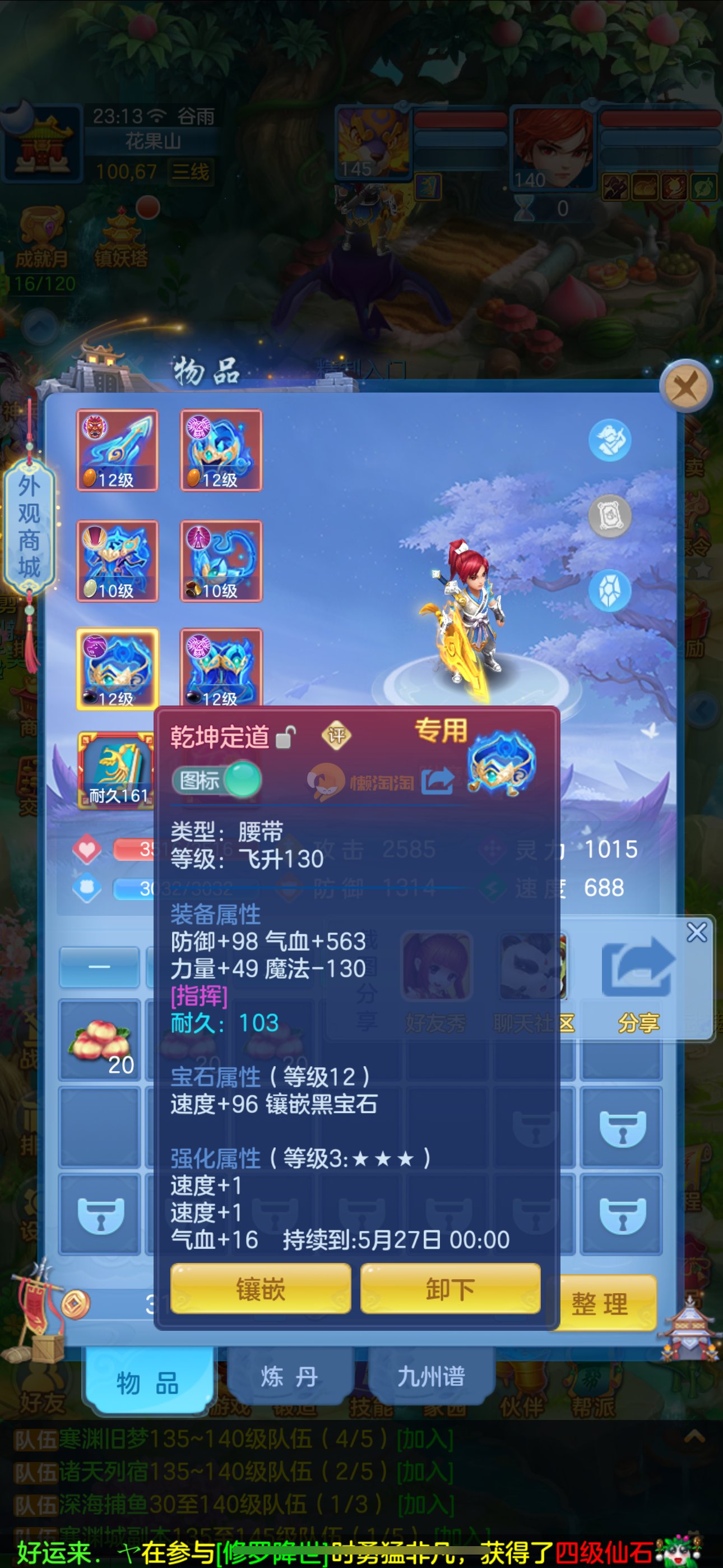Select the 12级 weapon equipment slot
Viewport: 723px width, 1568px height.
(117, 450)
